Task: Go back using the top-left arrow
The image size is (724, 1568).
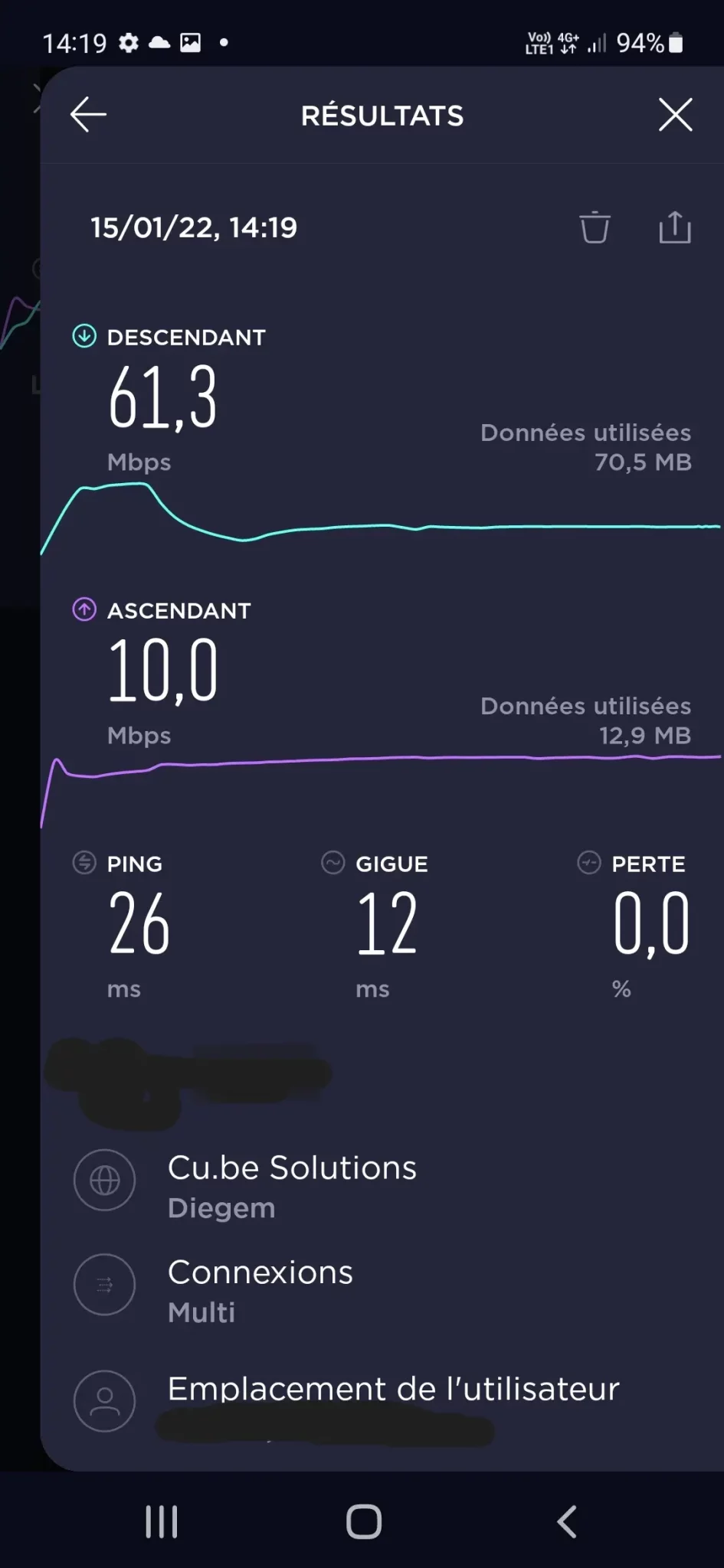Action: coord(88,115)
